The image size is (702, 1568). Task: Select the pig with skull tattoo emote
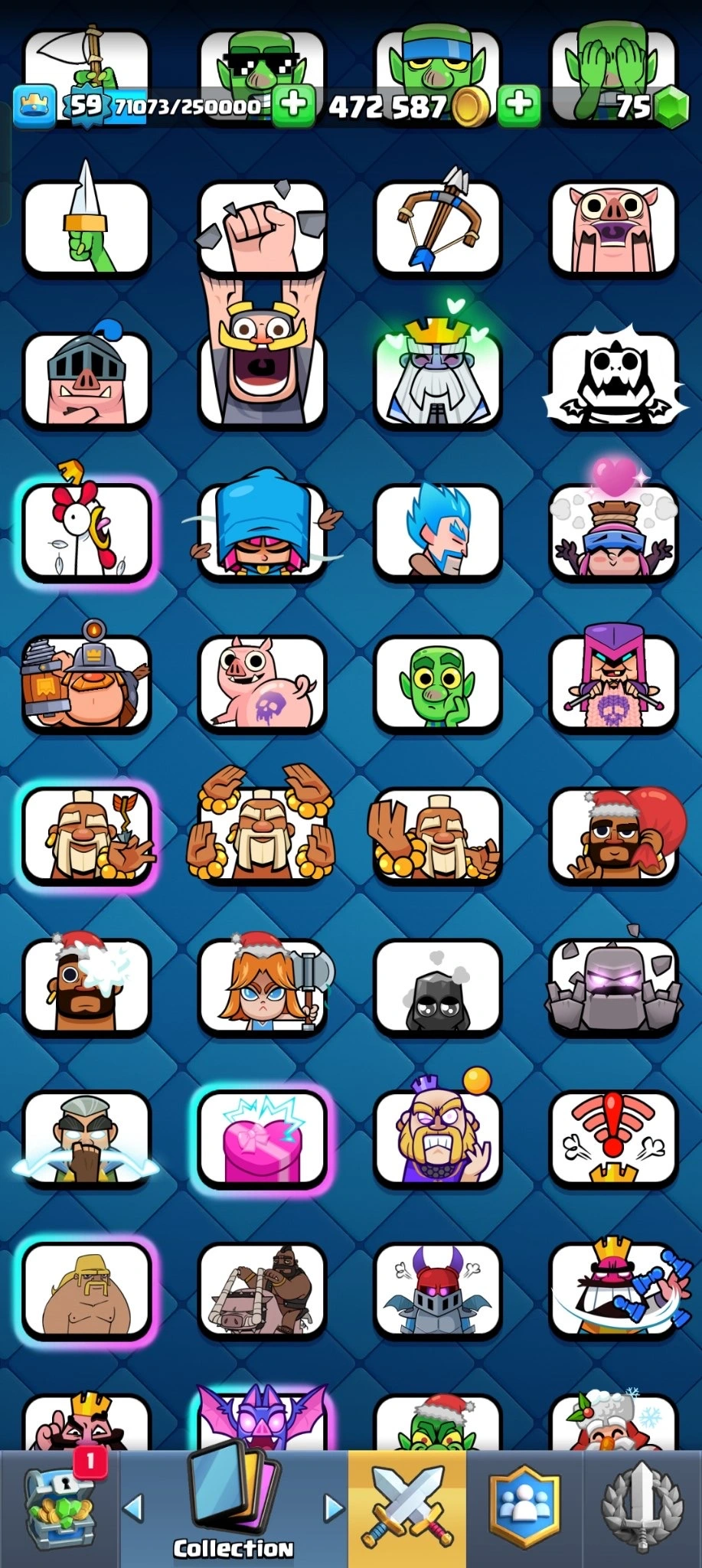click(262, 682)
